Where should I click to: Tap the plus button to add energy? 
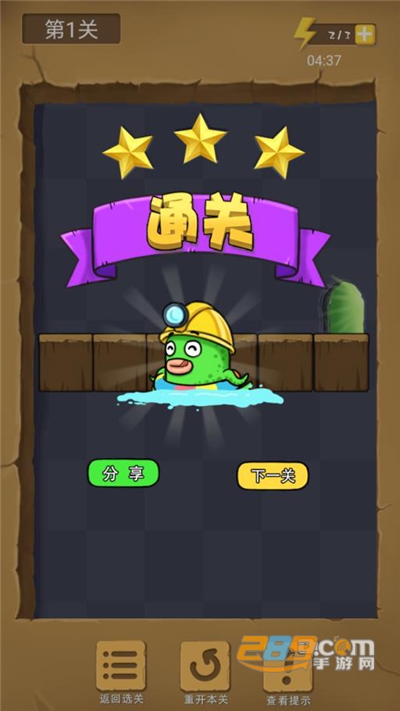click(x=365, y=34)
